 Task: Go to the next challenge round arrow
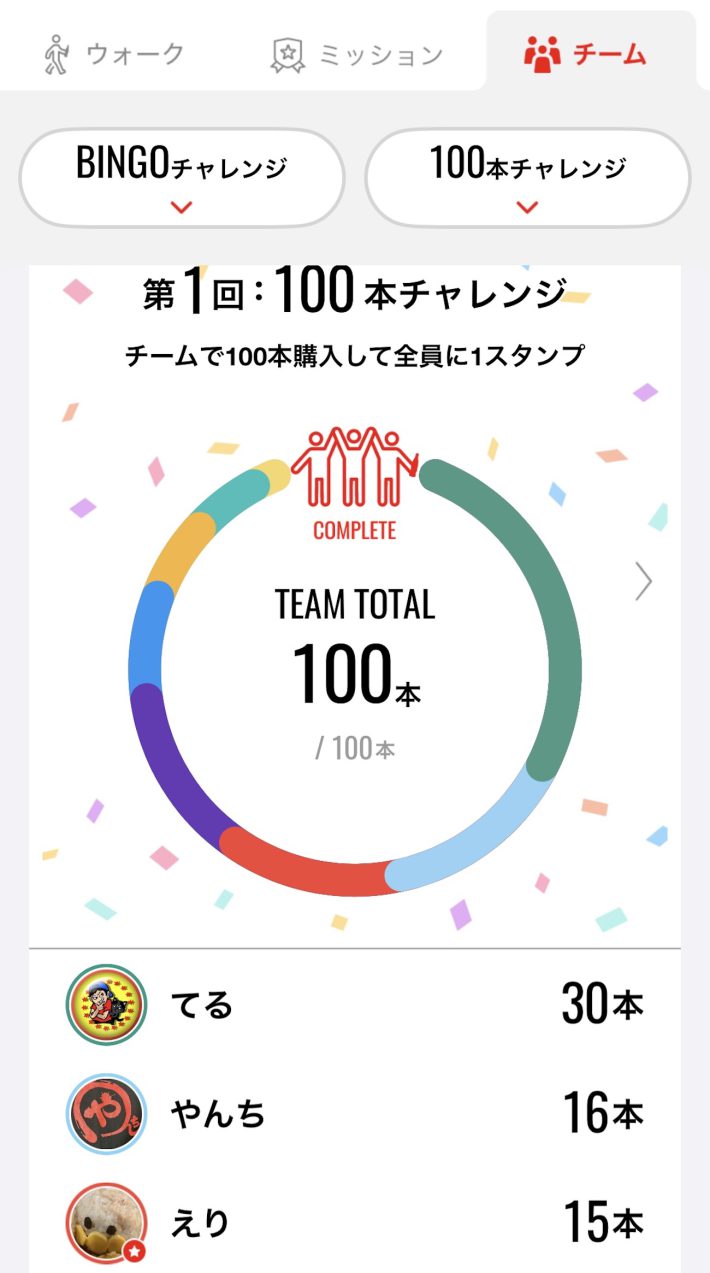click(x=643, y=581)
